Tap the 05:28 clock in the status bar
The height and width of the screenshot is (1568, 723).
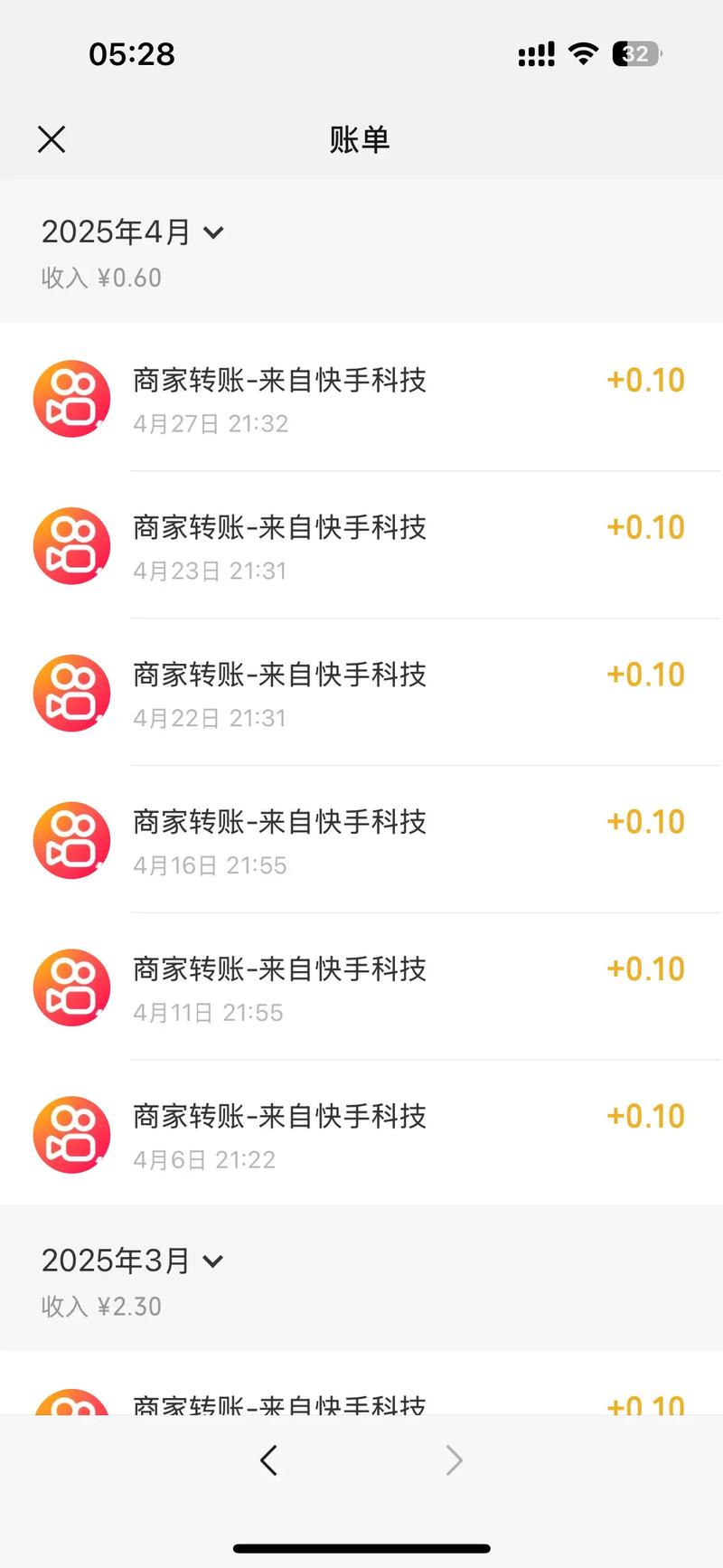point(132,54)
